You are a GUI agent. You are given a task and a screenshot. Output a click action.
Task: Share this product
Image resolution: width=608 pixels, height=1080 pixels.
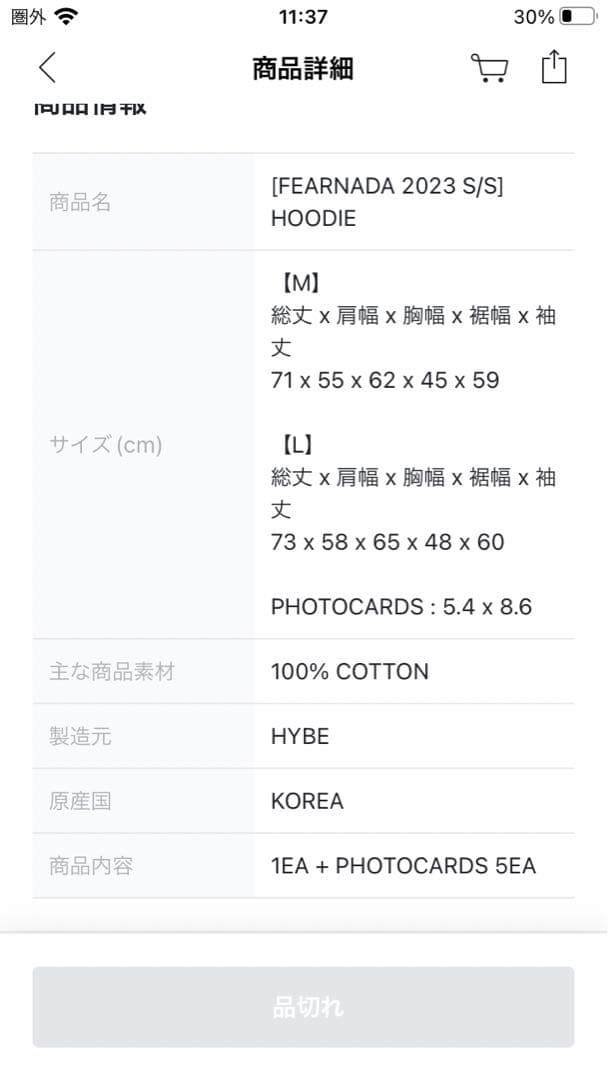point(554,67)
